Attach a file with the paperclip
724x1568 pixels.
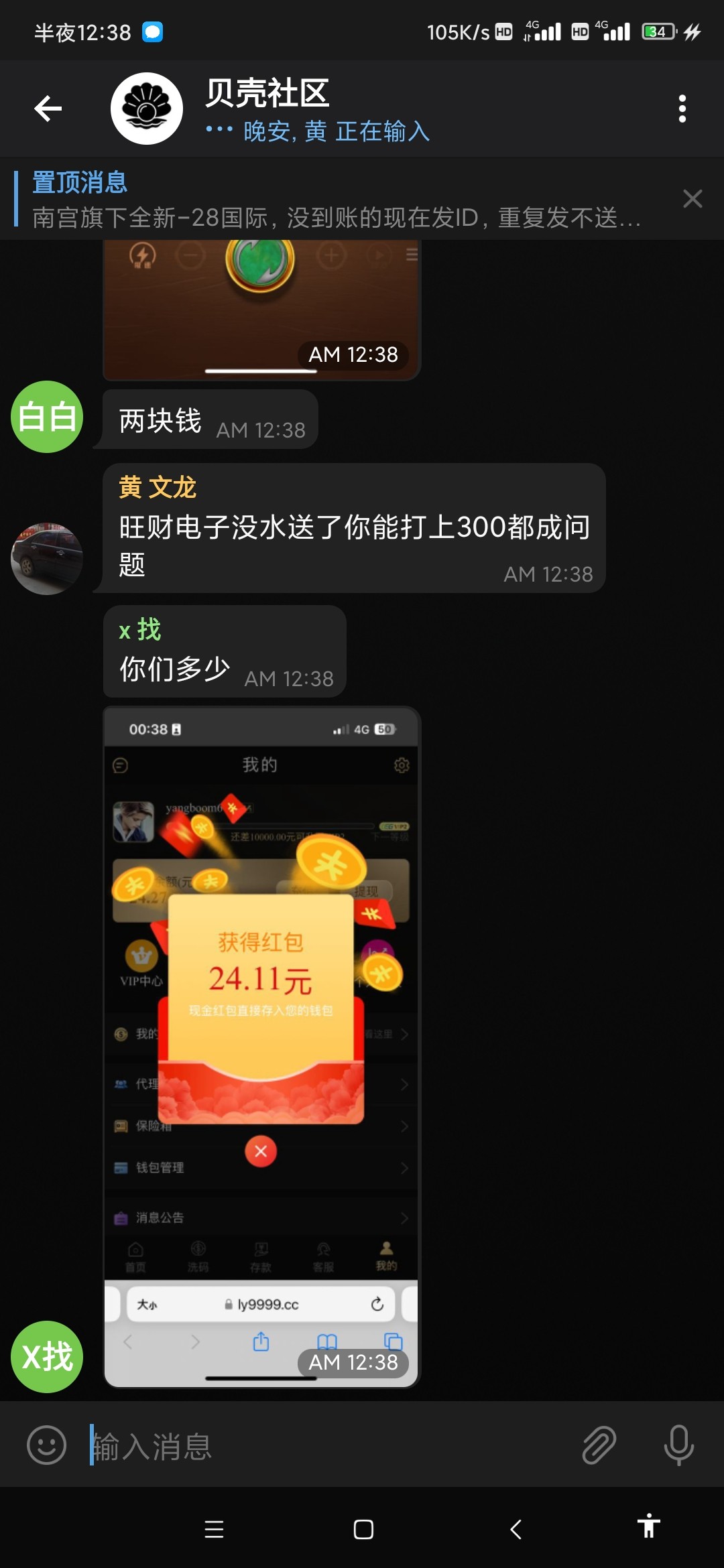pyautogui.click(x=599, y=1445)
